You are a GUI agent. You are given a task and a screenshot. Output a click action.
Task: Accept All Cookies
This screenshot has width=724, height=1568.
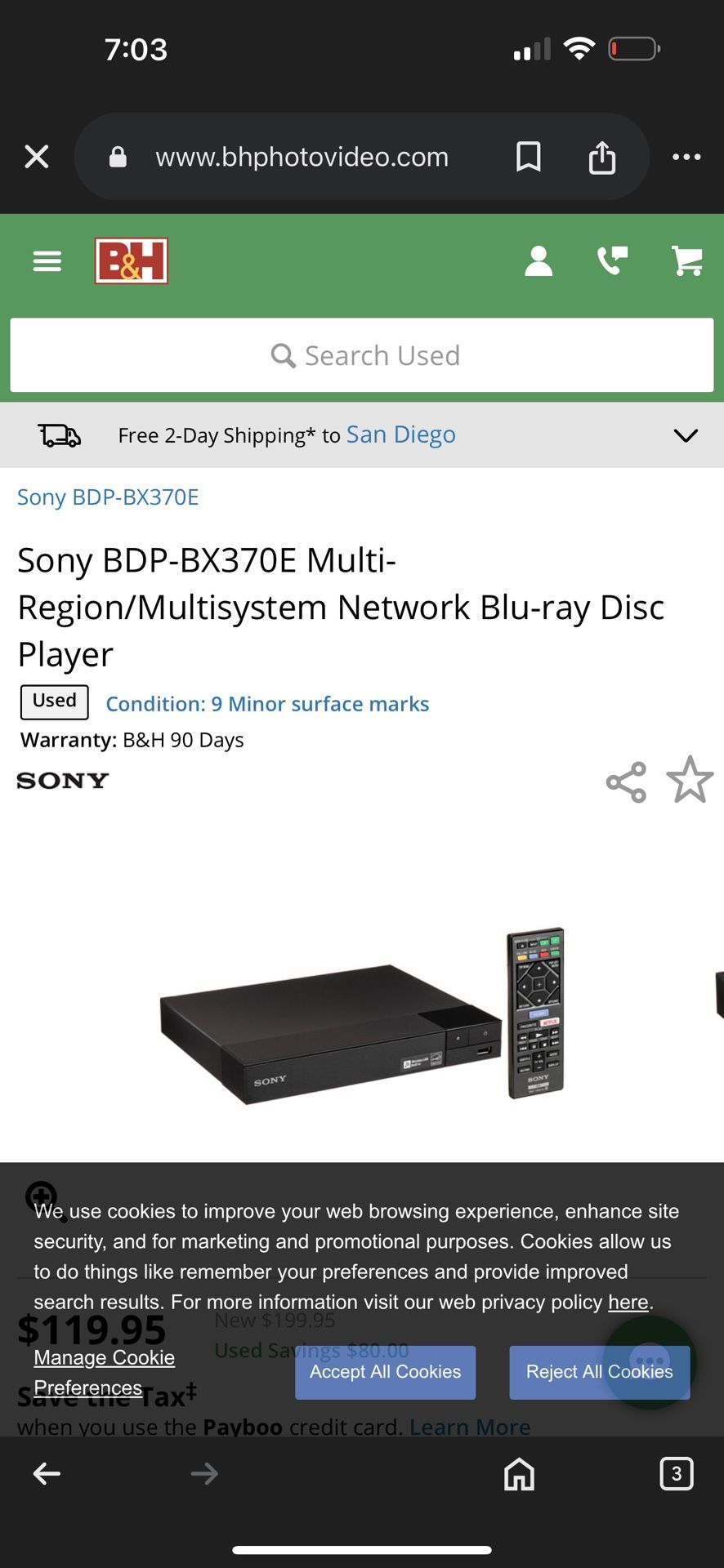(x=385, y=1372)
